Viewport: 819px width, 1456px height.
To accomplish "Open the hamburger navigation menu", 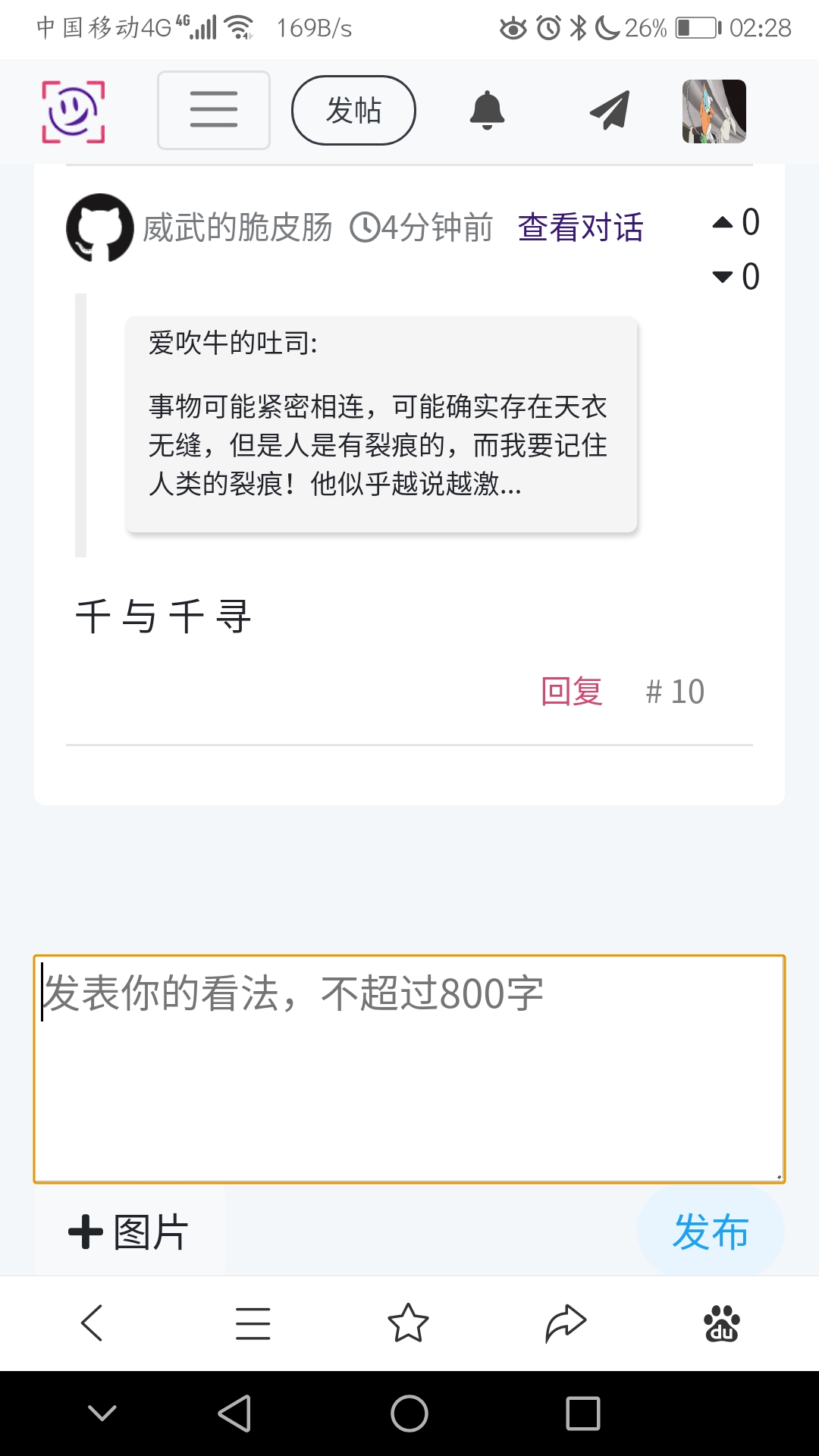I will 214,111.
